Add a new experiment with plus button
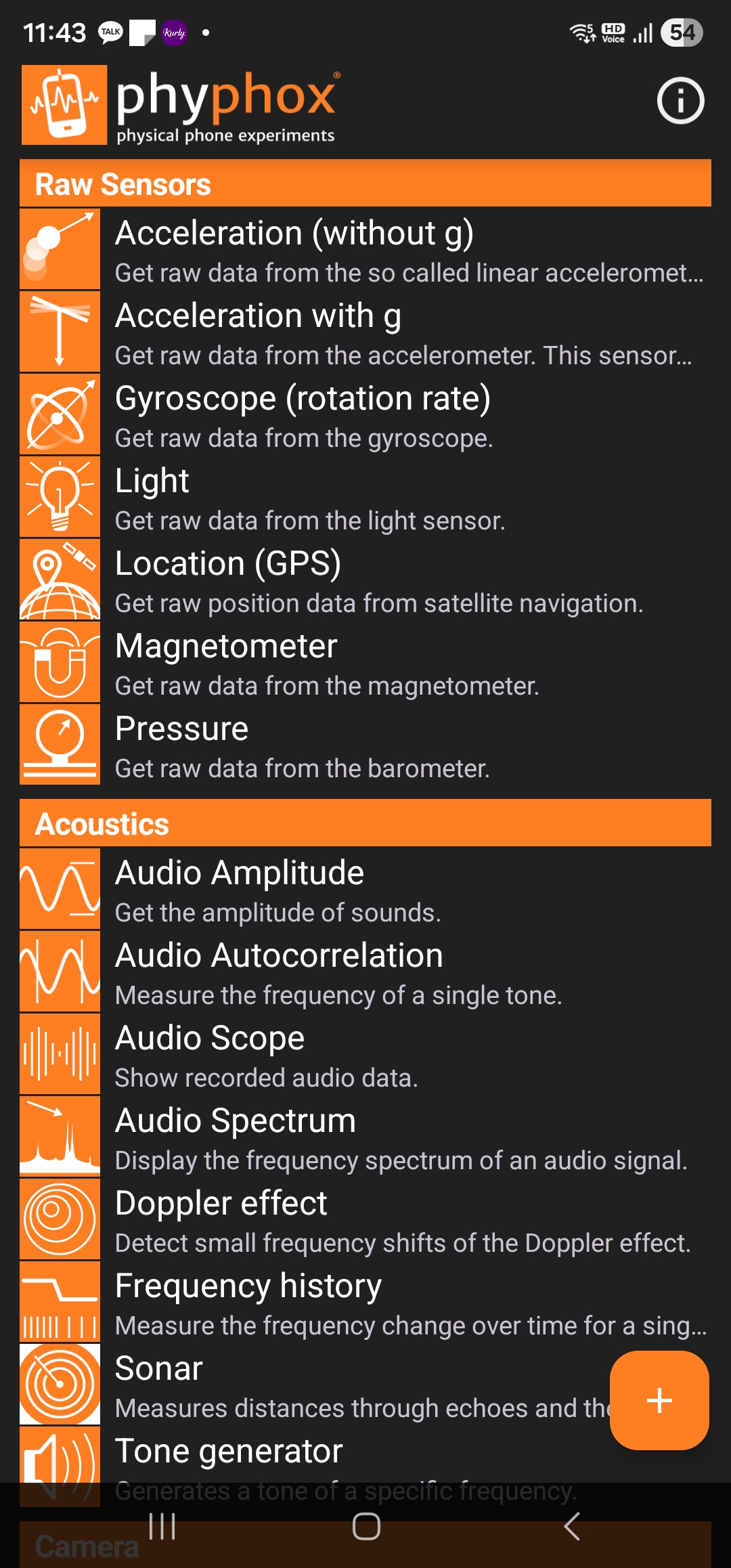This screenshot has width=731, height=1568. pos(659,1400)
